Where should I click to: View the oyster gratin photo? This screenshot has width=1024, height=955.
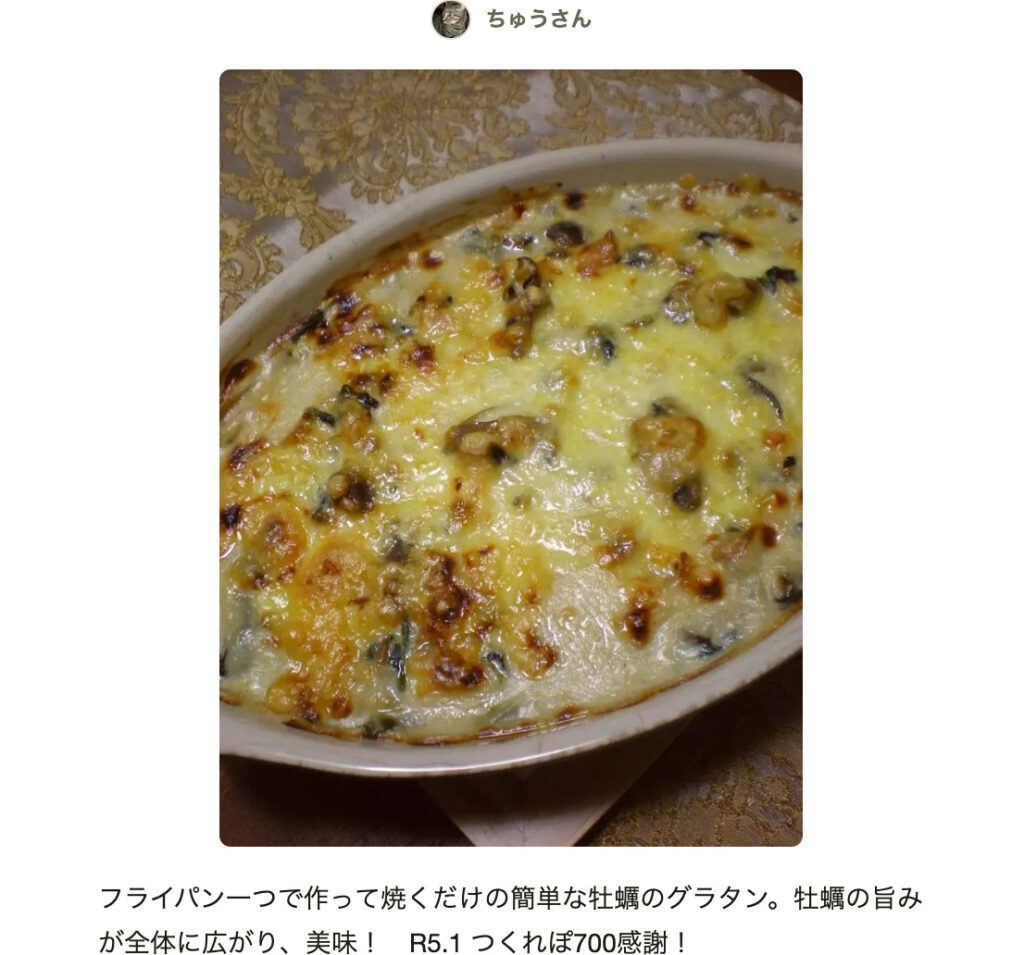[x=510, y=457]
